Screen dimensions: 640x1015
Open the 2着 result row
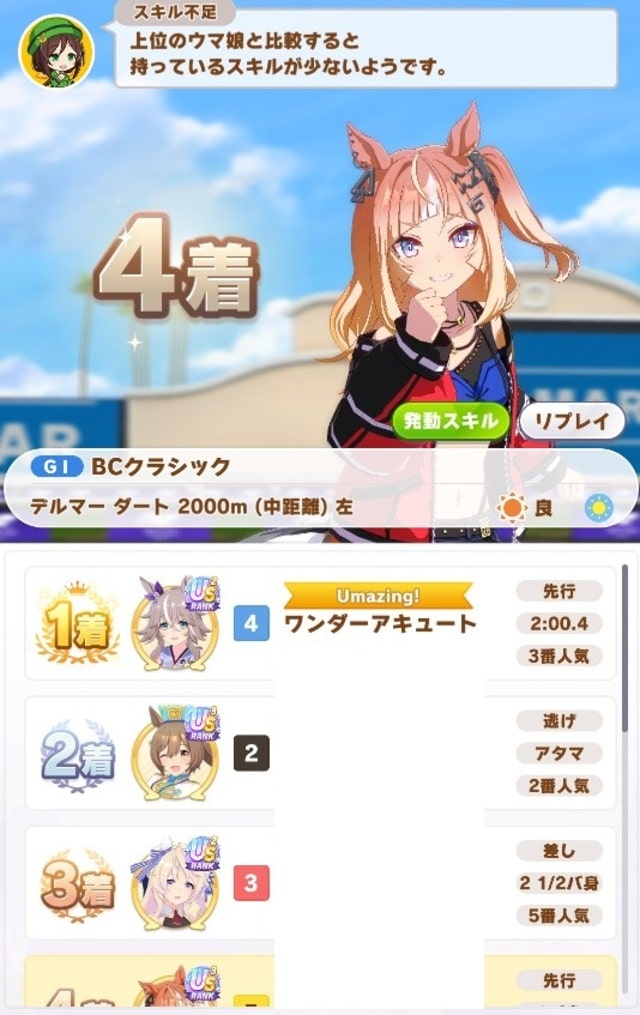click(x=320, y=753)
